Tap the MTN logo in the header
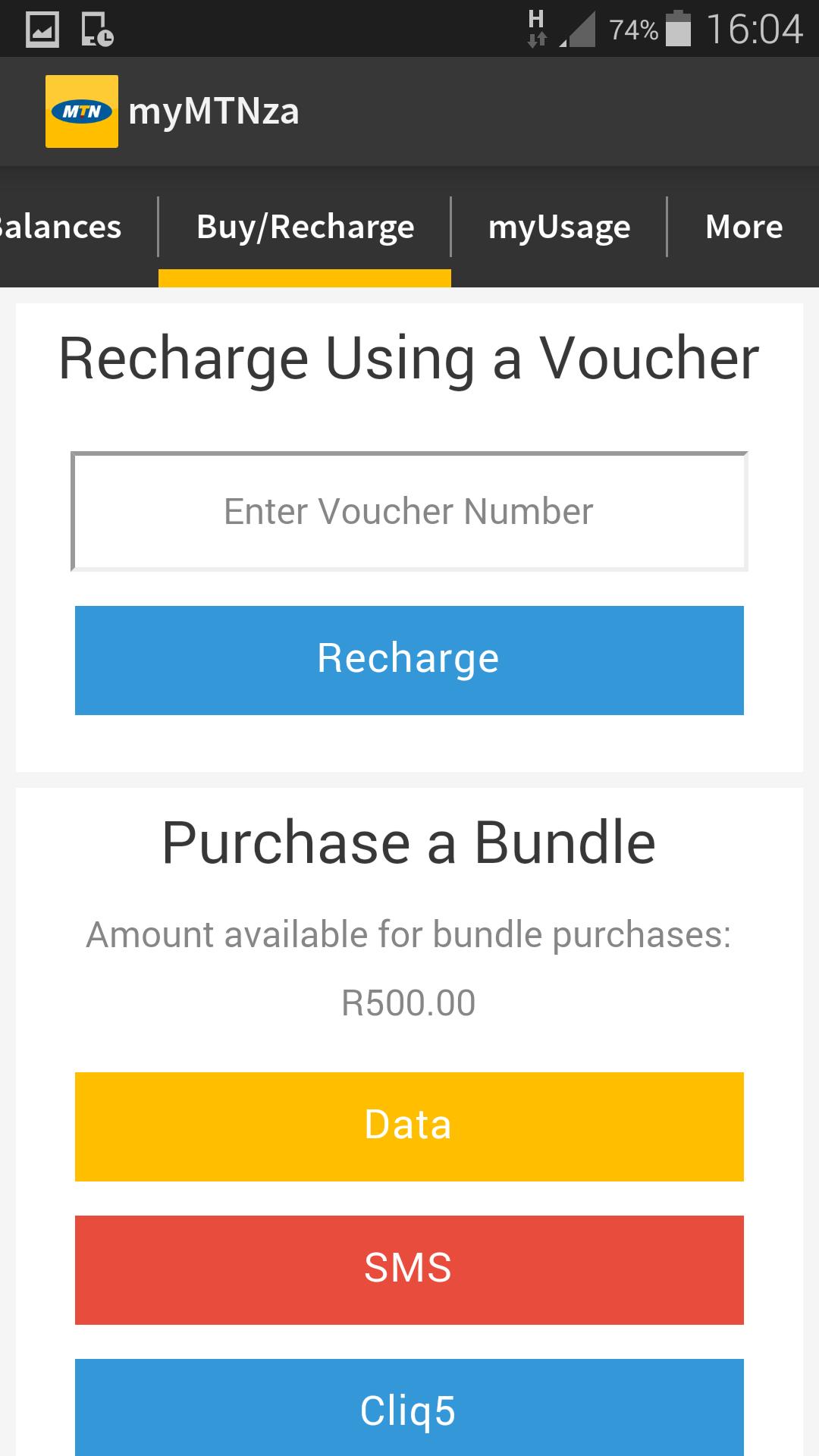 click(x=81, y=111)
